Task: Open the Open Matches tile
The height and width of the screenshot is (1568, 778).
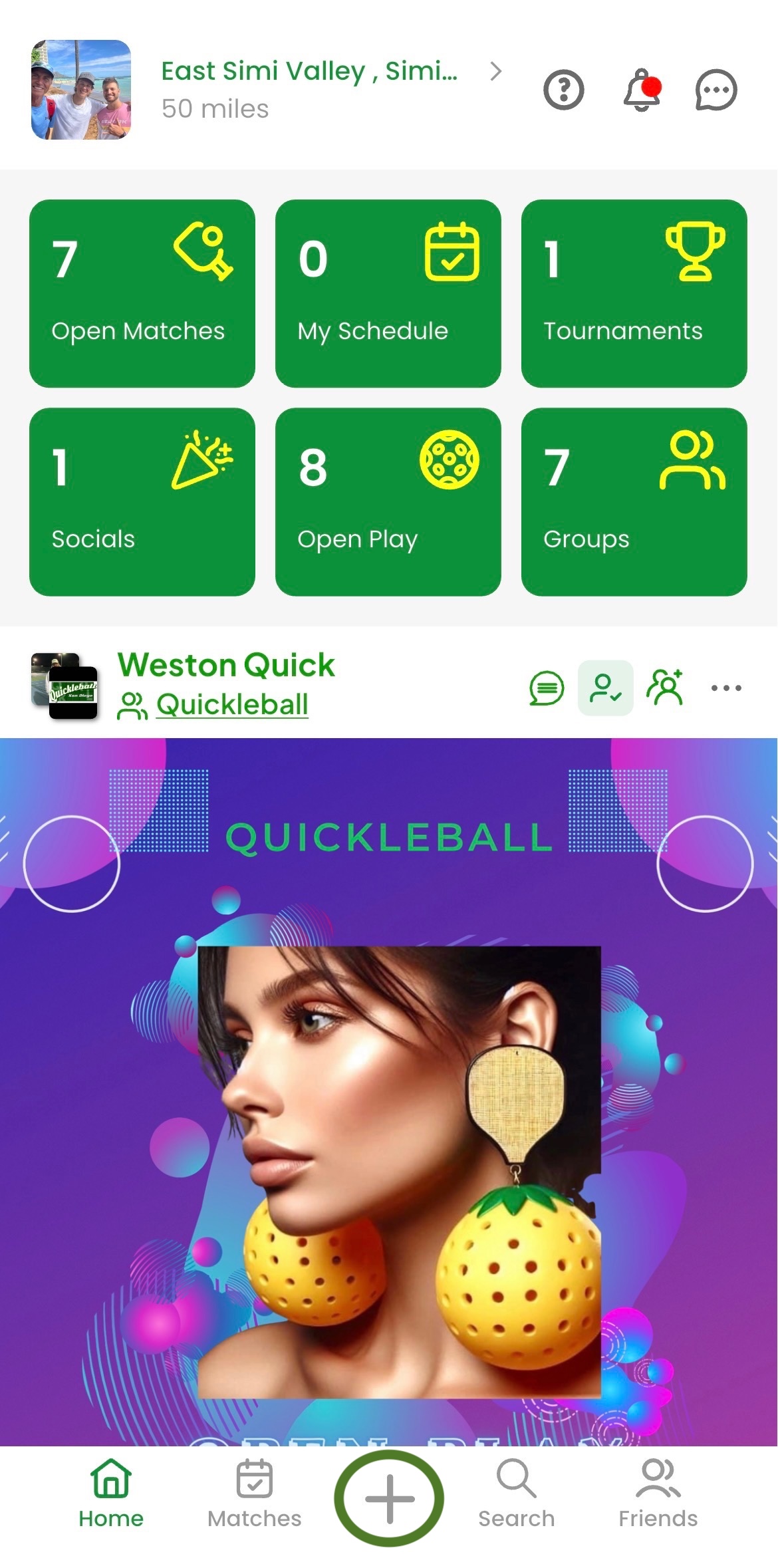Action: pyautogui.click(x=142, y=293)
